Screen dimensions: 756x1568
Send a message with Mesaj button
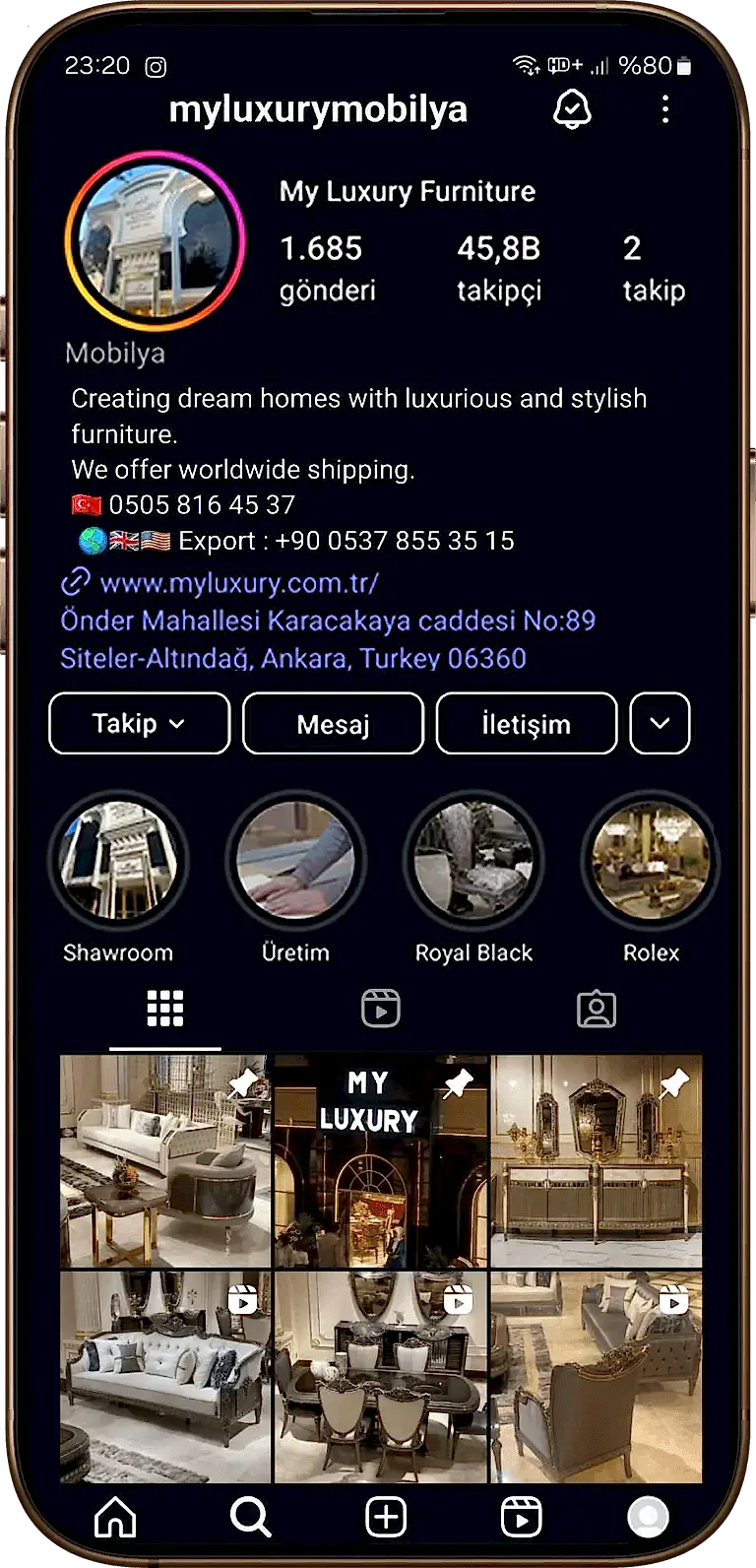click(x=333, y=724)
